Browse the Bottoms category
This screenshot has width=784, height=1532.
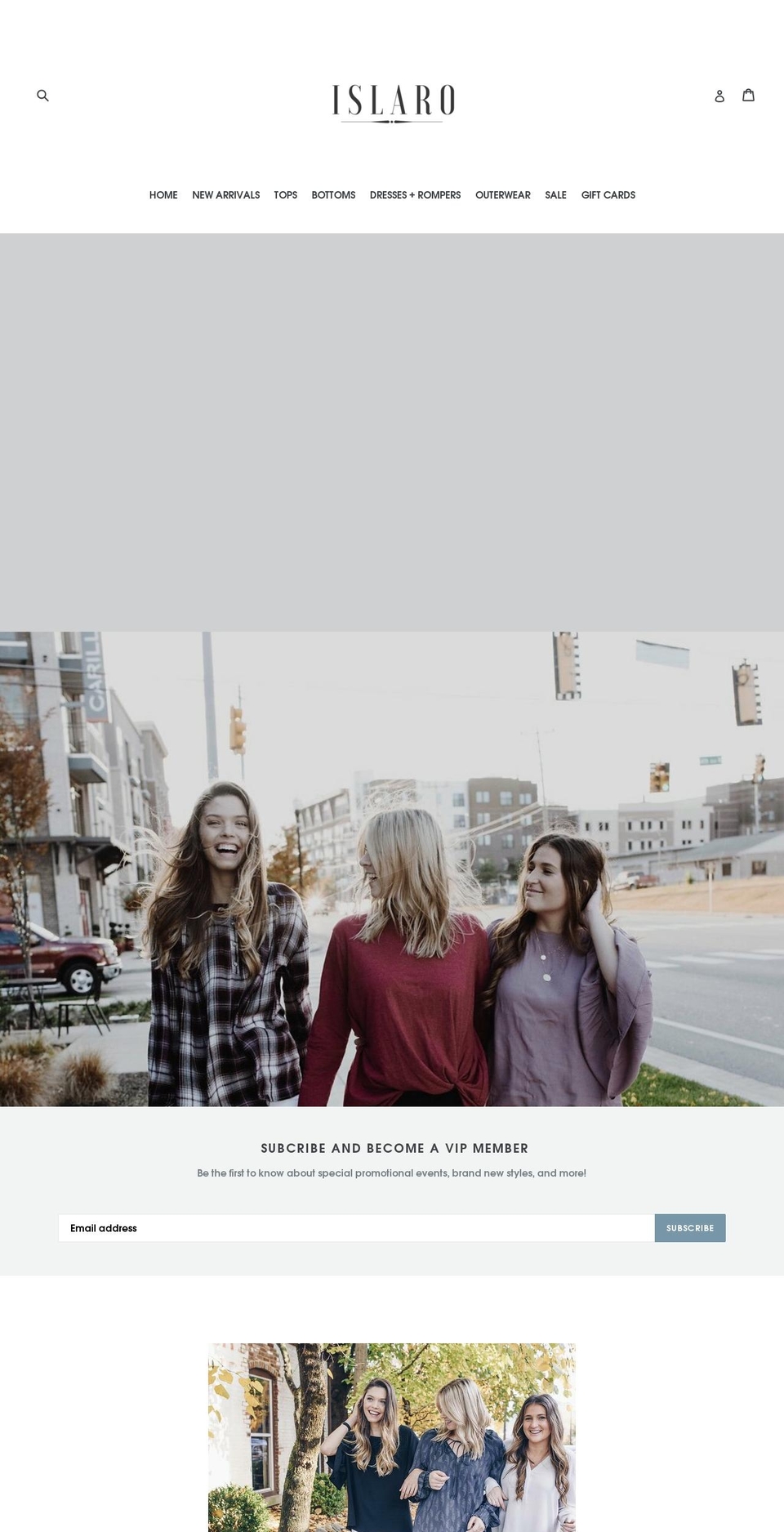[x=333, y=195]
